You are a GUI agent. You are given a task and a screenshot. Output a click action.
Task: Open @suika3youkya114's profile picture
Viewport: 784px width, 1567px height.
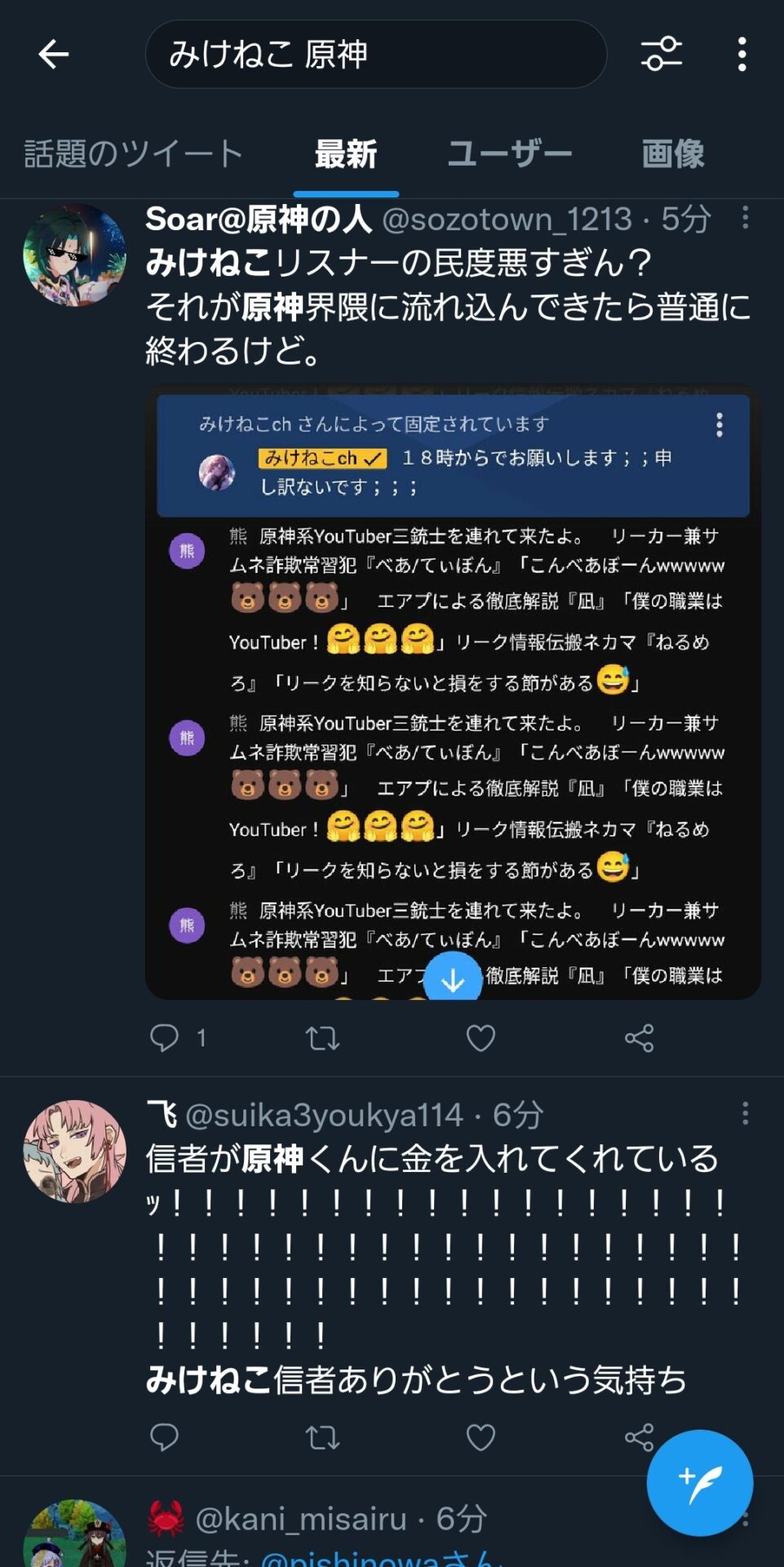click(74, 1151)
